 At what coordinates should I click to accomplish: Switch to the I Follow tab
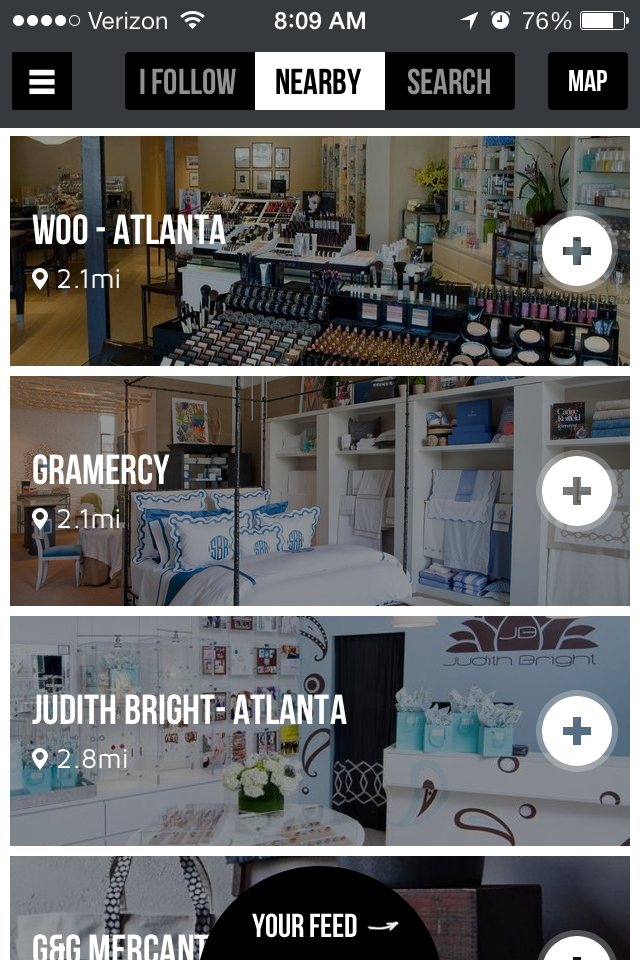click(x=189, y=81)
